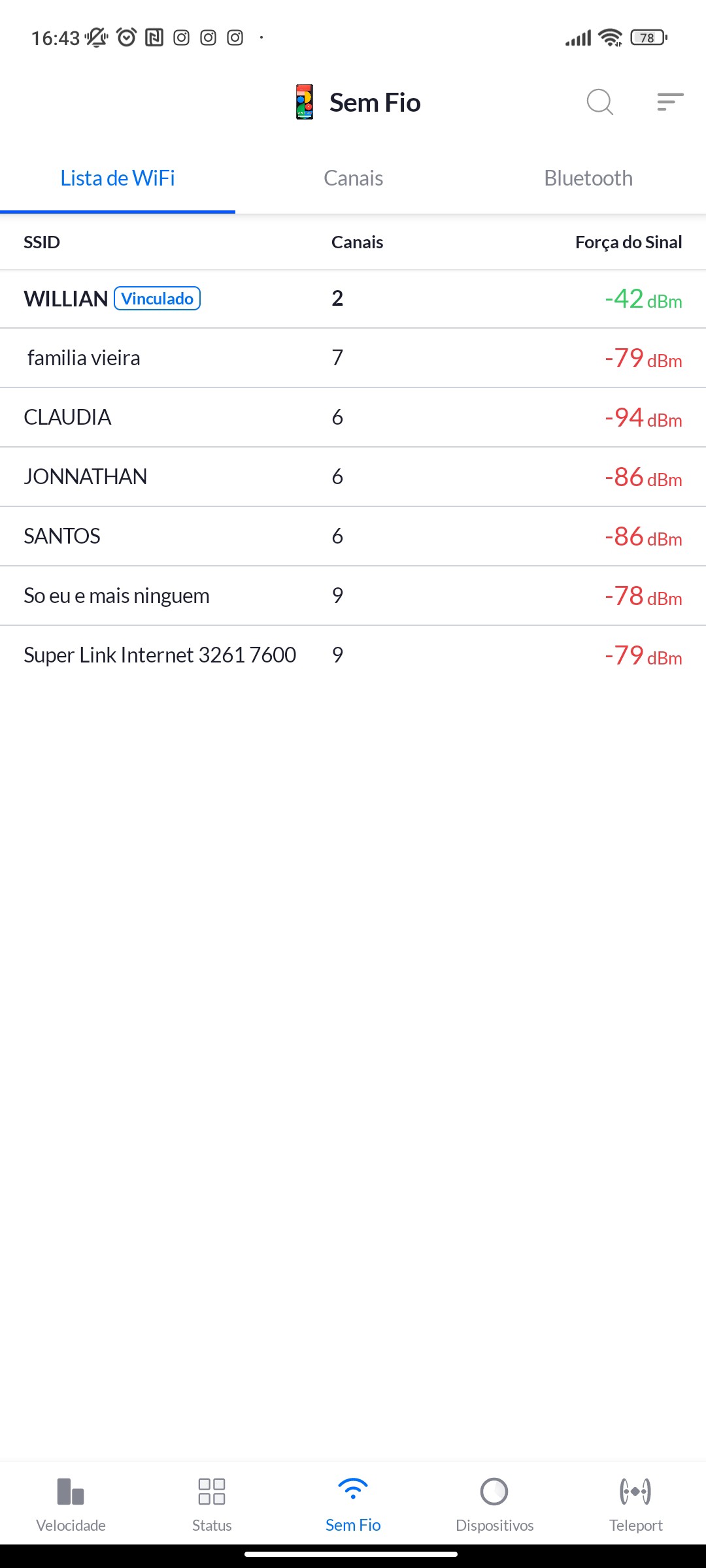
Task: Select the Sem Fio bottom tab
Action: 353,1504
